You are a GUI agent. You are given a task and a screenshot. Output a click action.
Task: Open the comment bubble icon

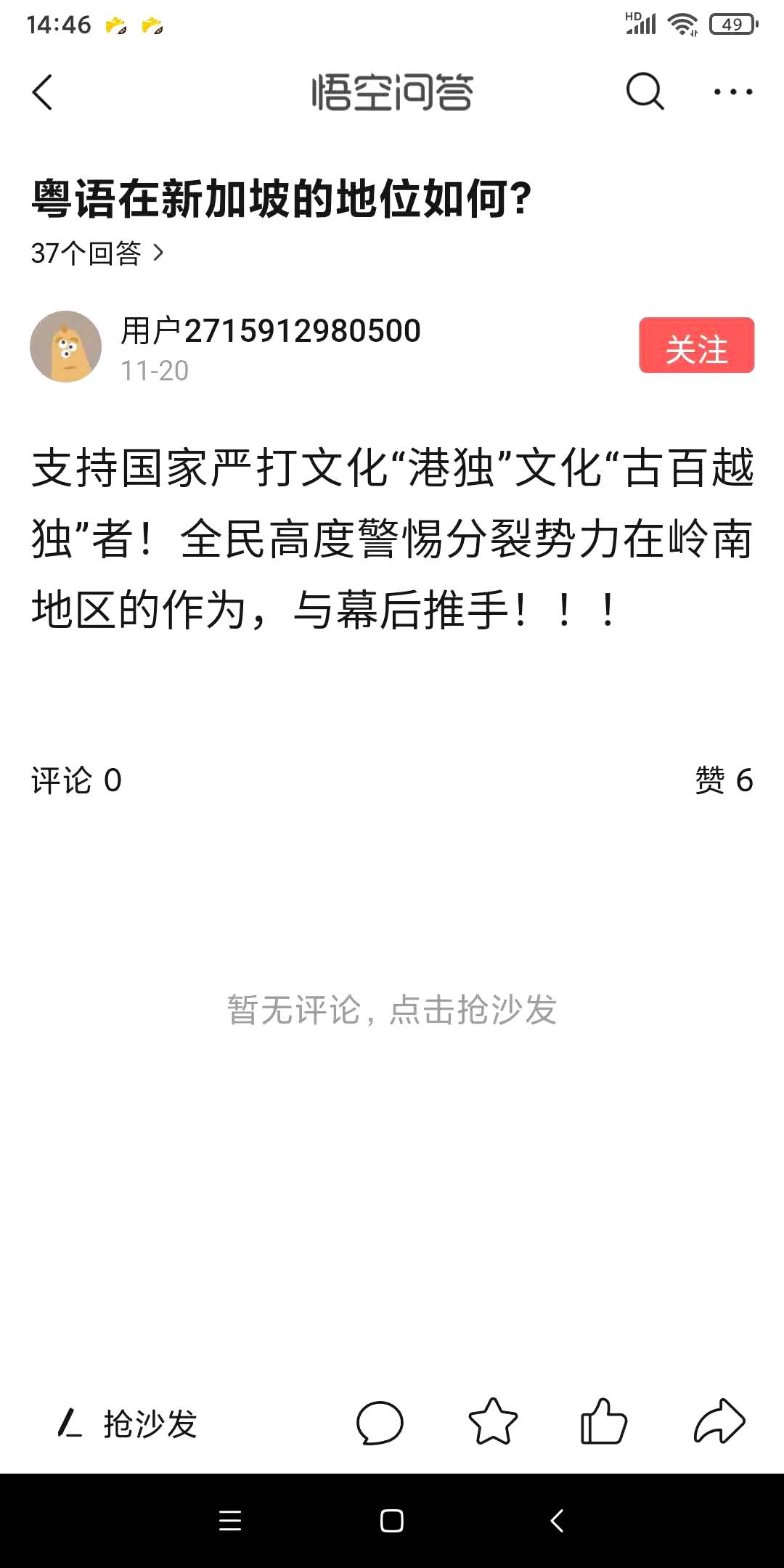click(x=380, y=1423)
